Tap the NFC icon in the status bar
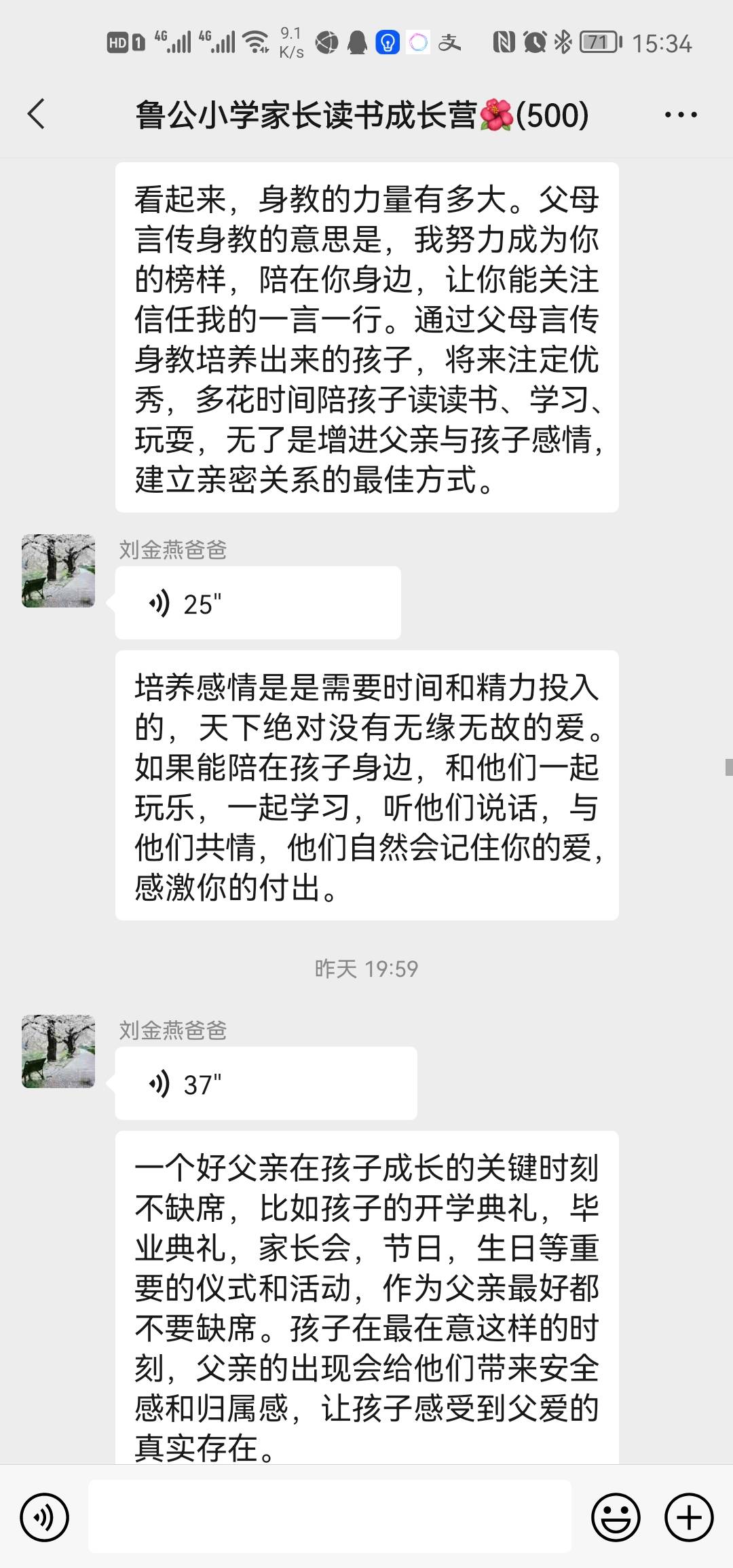Image resolution: width=733 pixels, height=1568 pixels. pos(506,43)
